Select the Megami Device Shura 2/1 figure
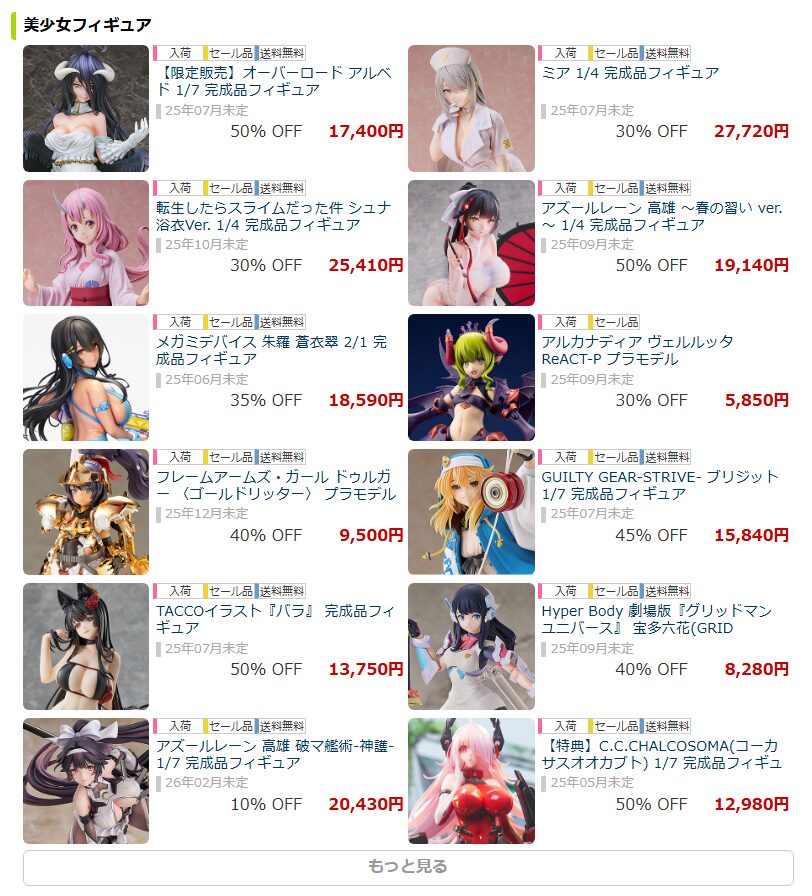 (271, 350)
